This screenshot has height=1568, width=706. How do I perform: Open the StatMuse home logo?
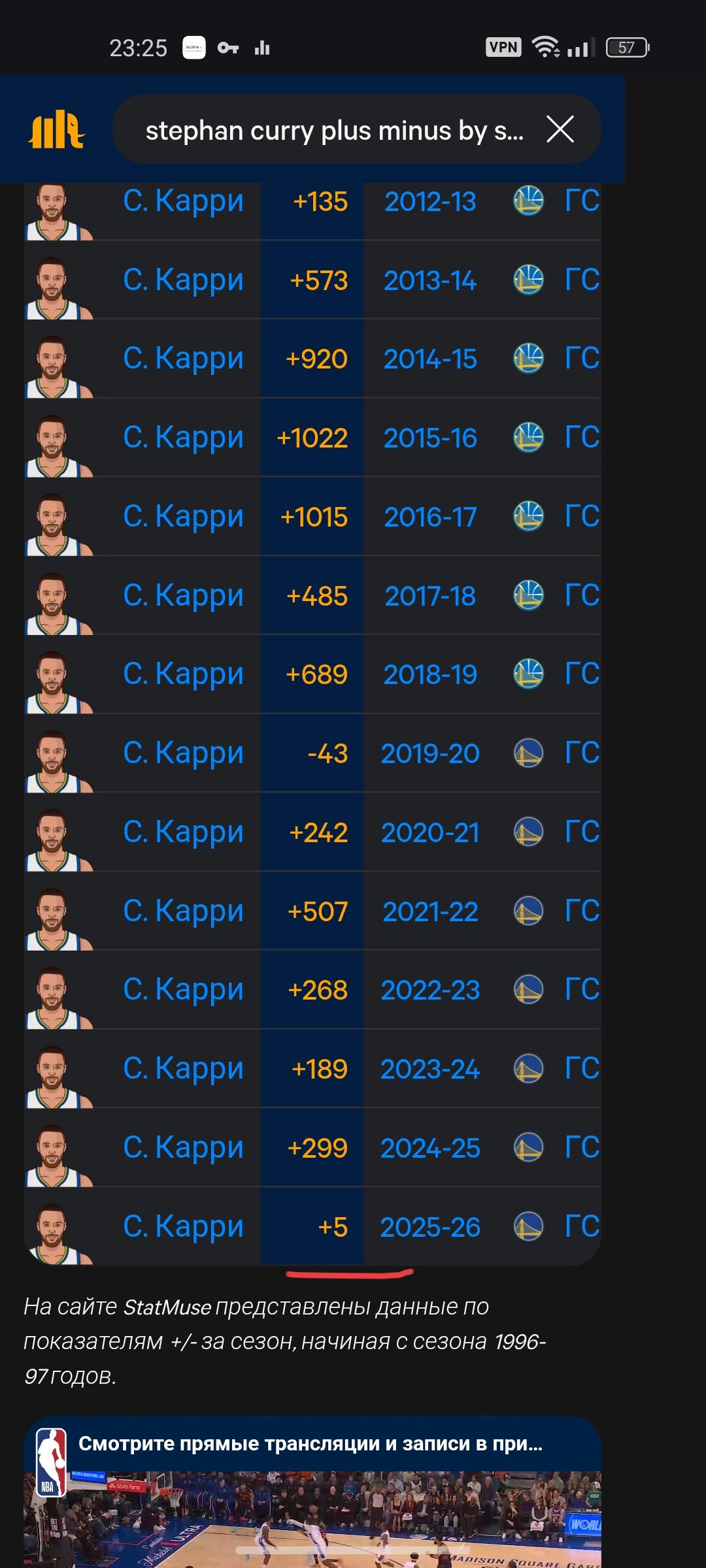[57, 130]
